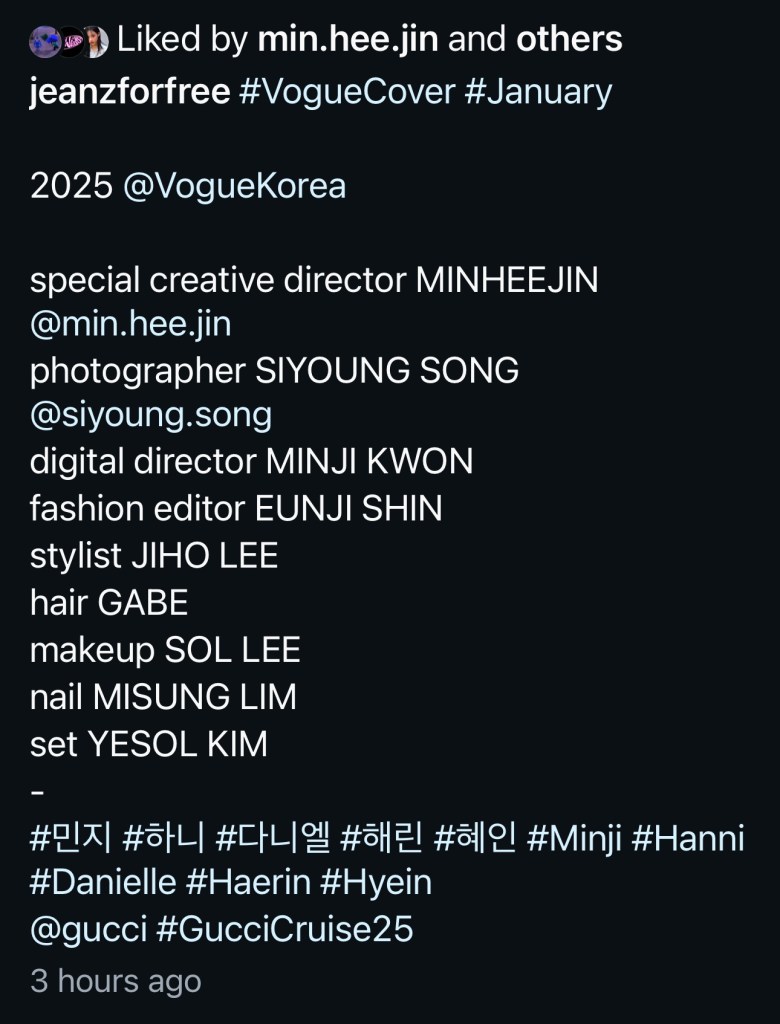The height and width of the screenshot is (1024, 780).
Task: Open the #GucciCruise25 hashtag
Action: (285, 930)
